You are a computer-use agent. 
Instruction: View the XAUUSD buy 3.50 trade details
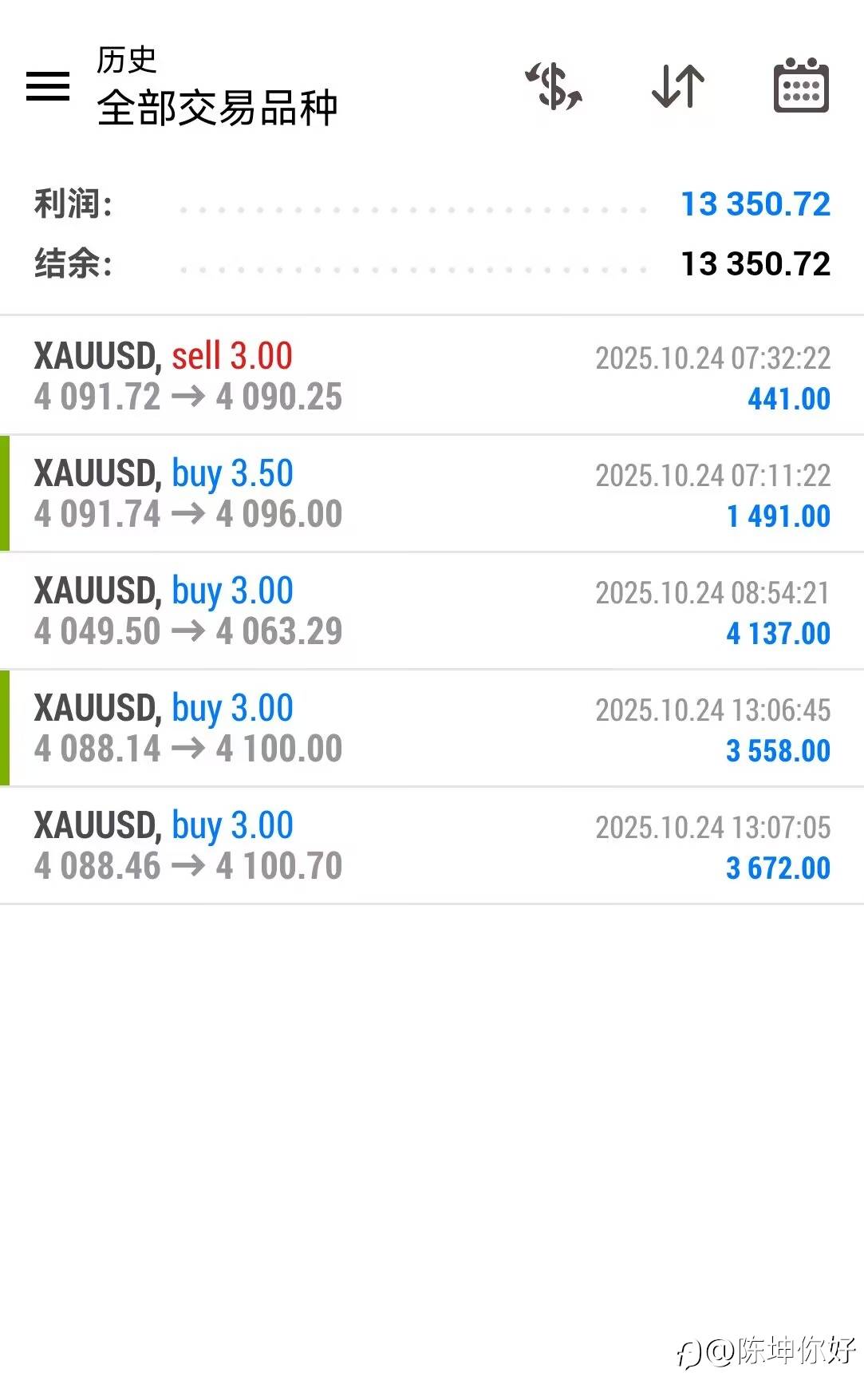pyautogui.click(x=432, y=493)
